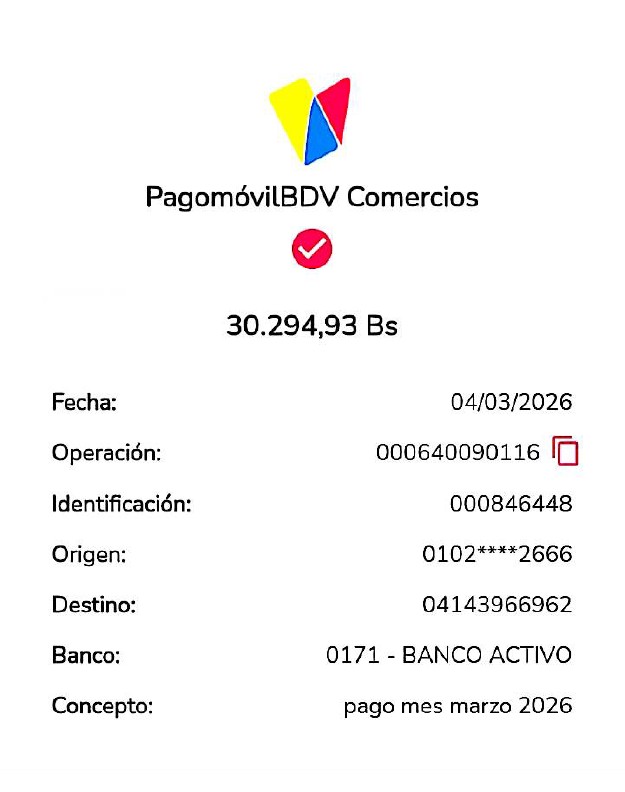
Task: Copy the Operación number 000640090116
Action: coord(565,452)
